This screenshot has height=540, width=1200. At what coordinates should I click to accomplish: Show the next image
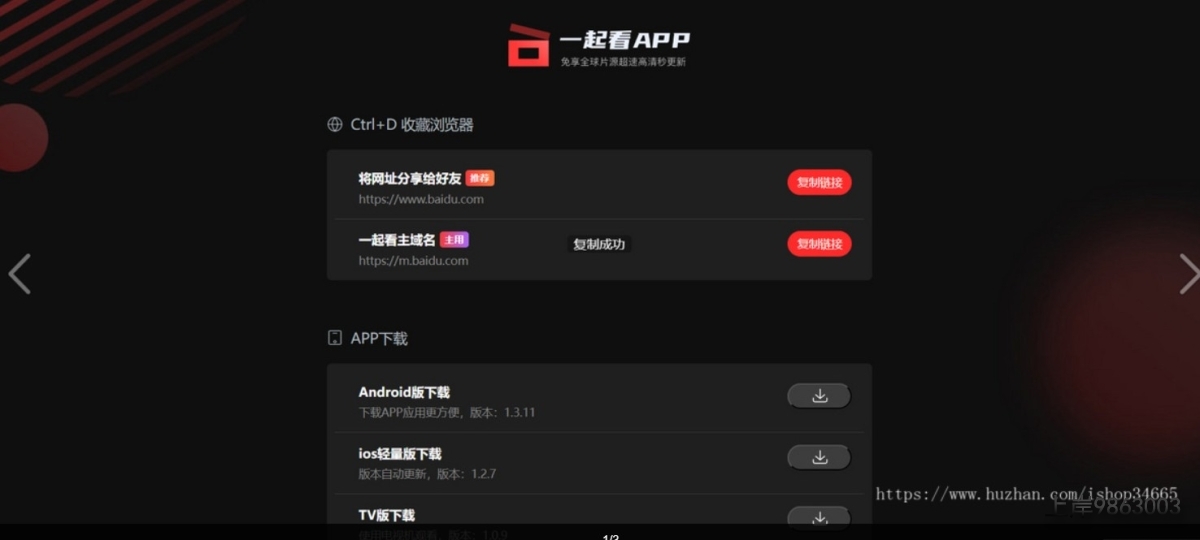[x=1187, y=273]
